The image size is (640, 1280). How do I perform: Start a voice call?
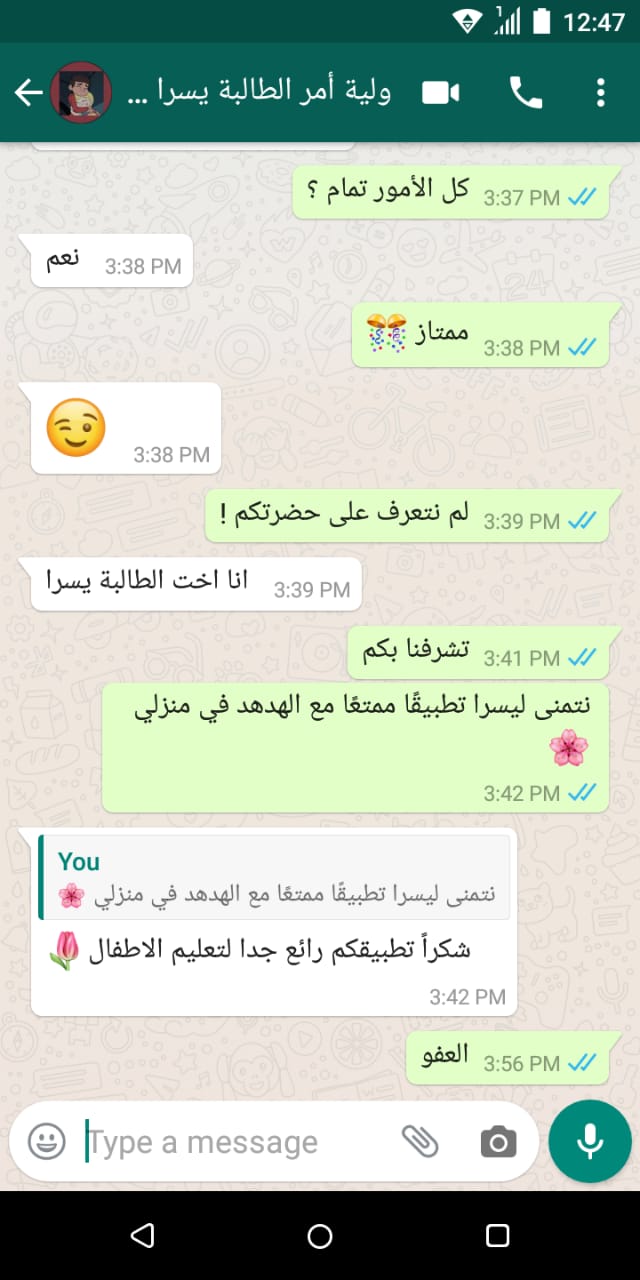coord(526,93)
